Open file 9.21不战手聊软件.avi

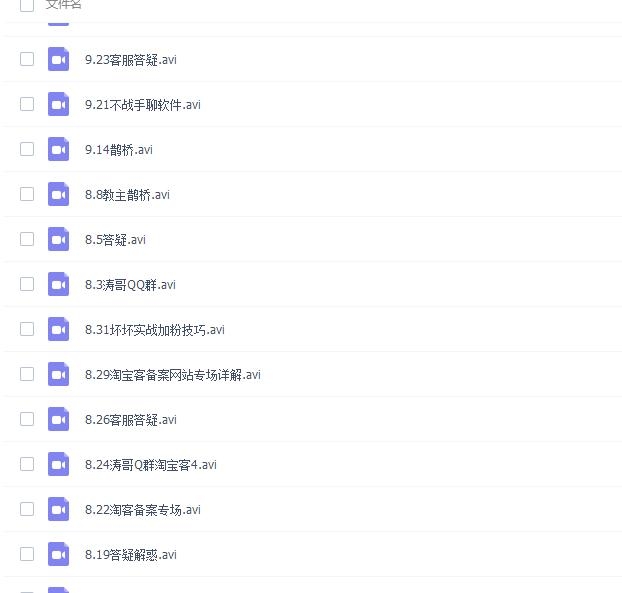(143, 105)
